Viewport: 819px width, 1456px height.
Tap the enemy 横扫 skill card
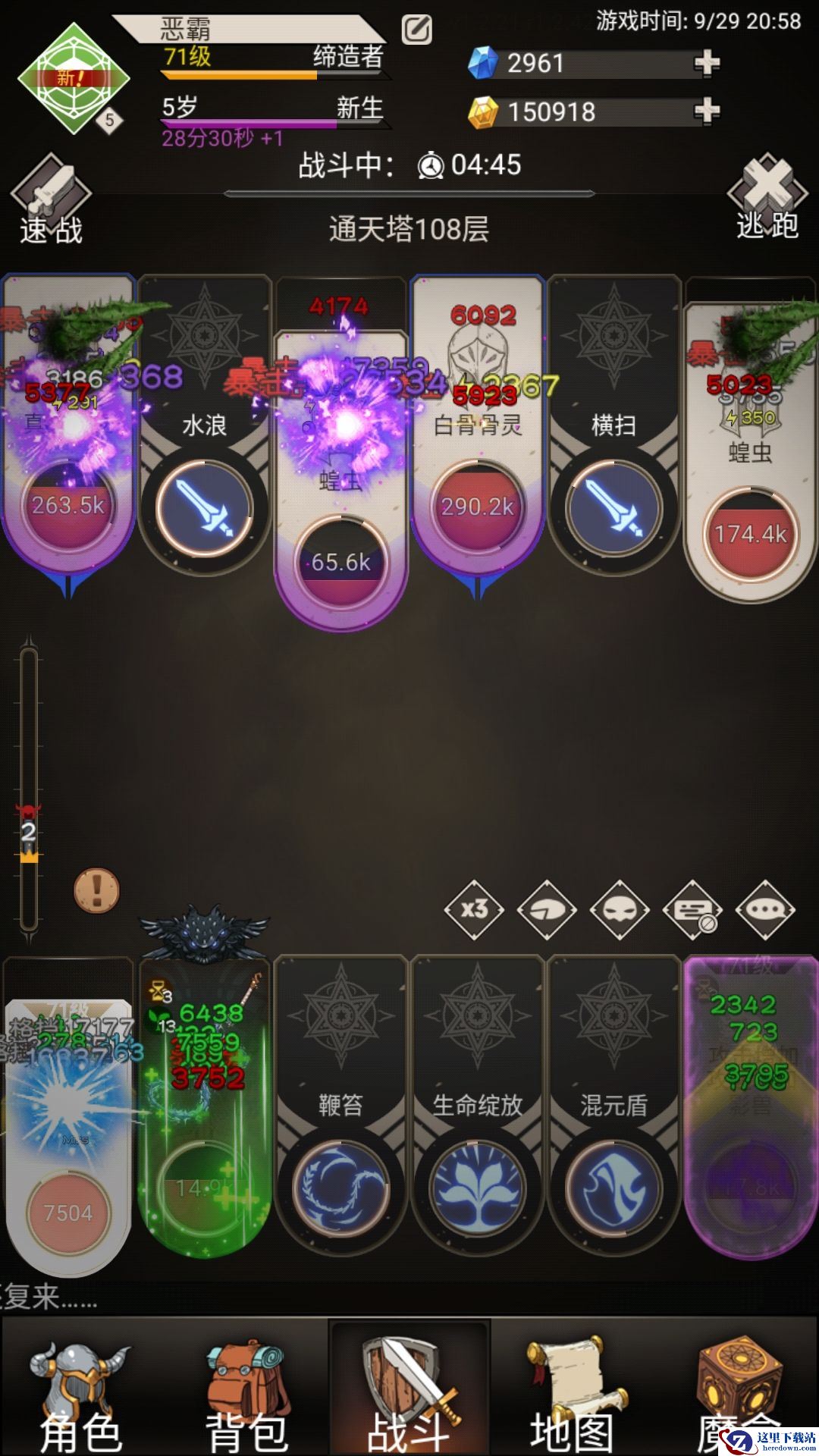(x=613, y=425)
